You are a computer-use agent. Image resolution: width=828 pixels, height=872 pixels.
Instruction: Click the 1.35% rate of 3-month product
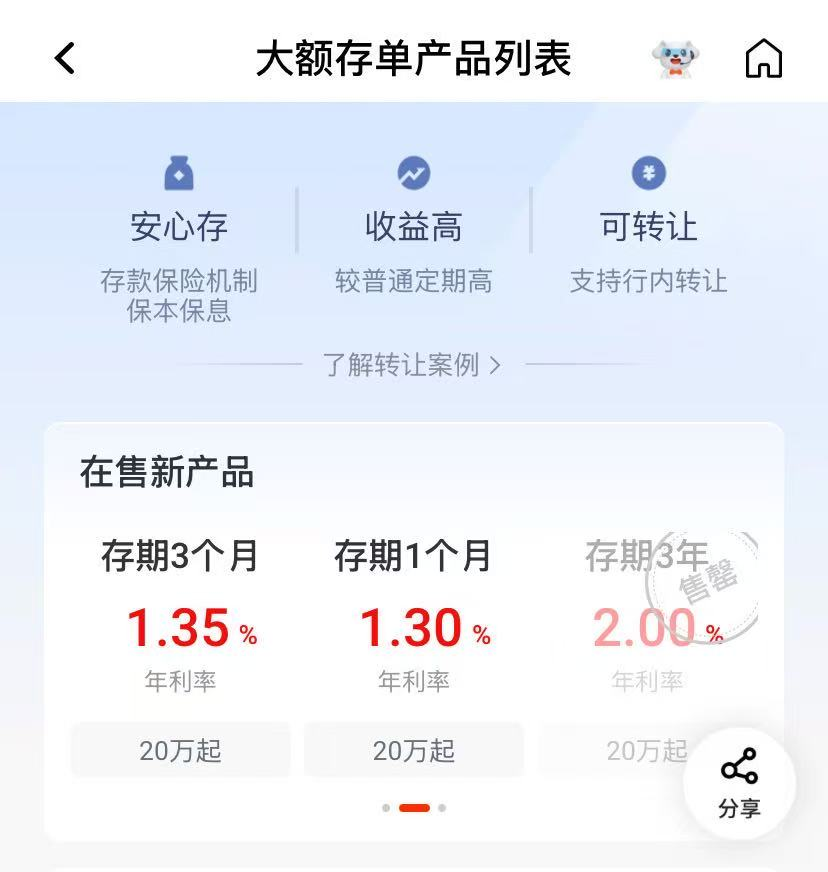point(190,627)
